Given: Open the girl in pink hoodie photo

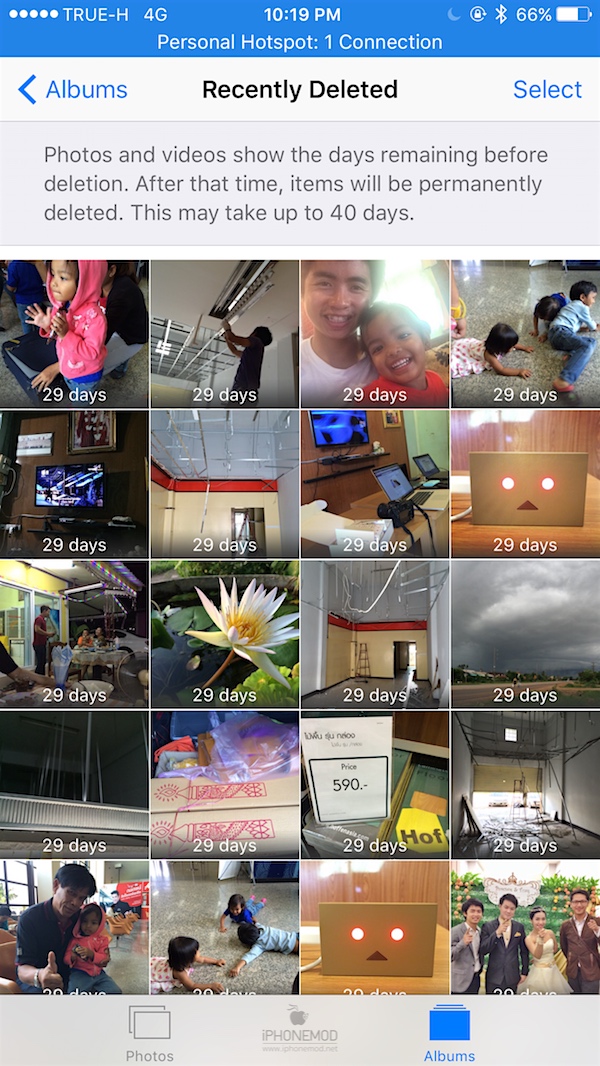Looking at the screenshot, I should 74,333.
